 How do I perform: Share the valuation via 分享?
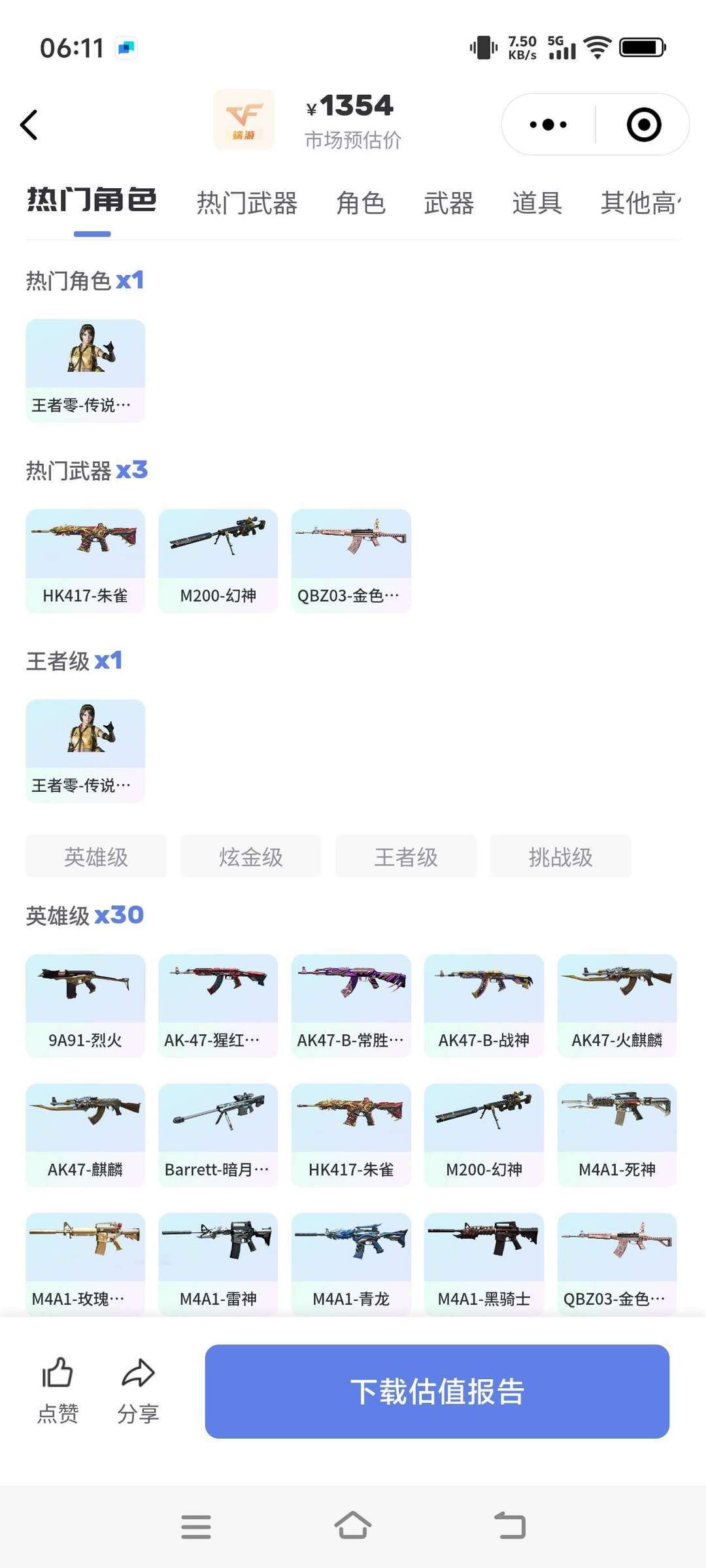(x=138, y=1390)
